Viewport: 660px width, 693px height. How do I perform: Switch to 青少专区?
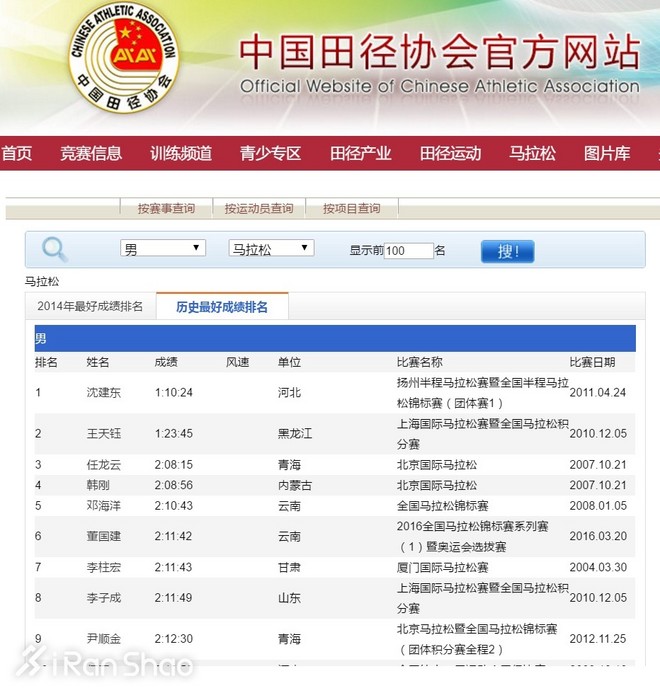pos(270,153)
